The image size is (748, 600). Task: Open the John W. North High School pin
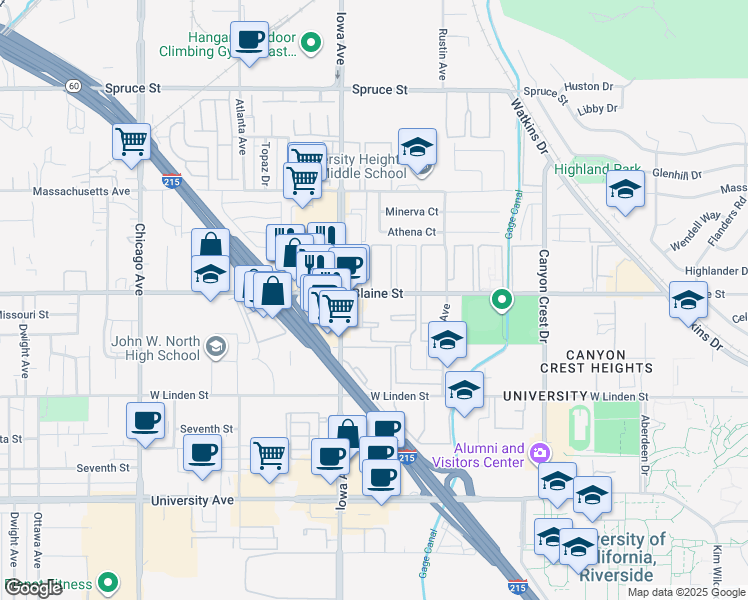coord(214,347)
